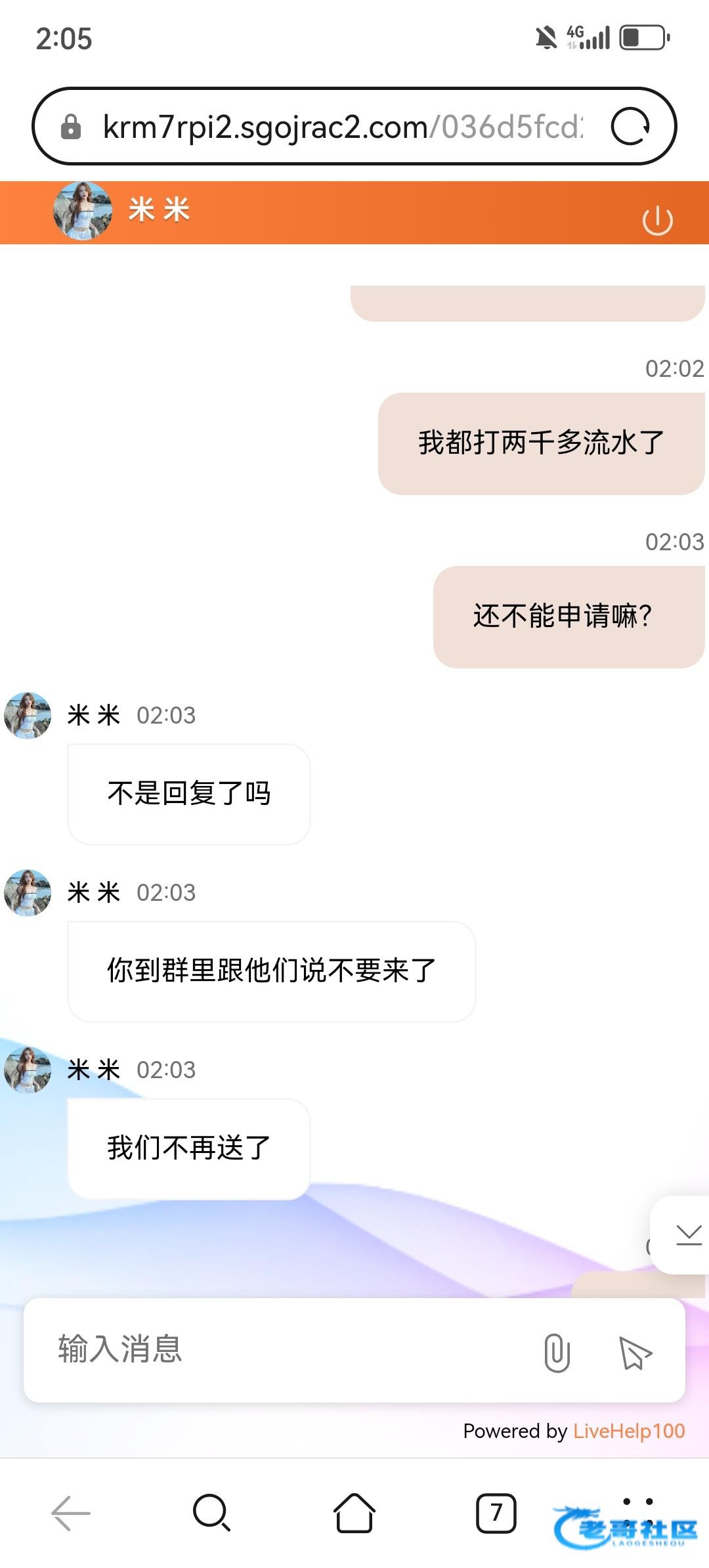Attach a file with the paperclip icon
Viewport: 709px width, 1568px height.
pos(557,1353)
